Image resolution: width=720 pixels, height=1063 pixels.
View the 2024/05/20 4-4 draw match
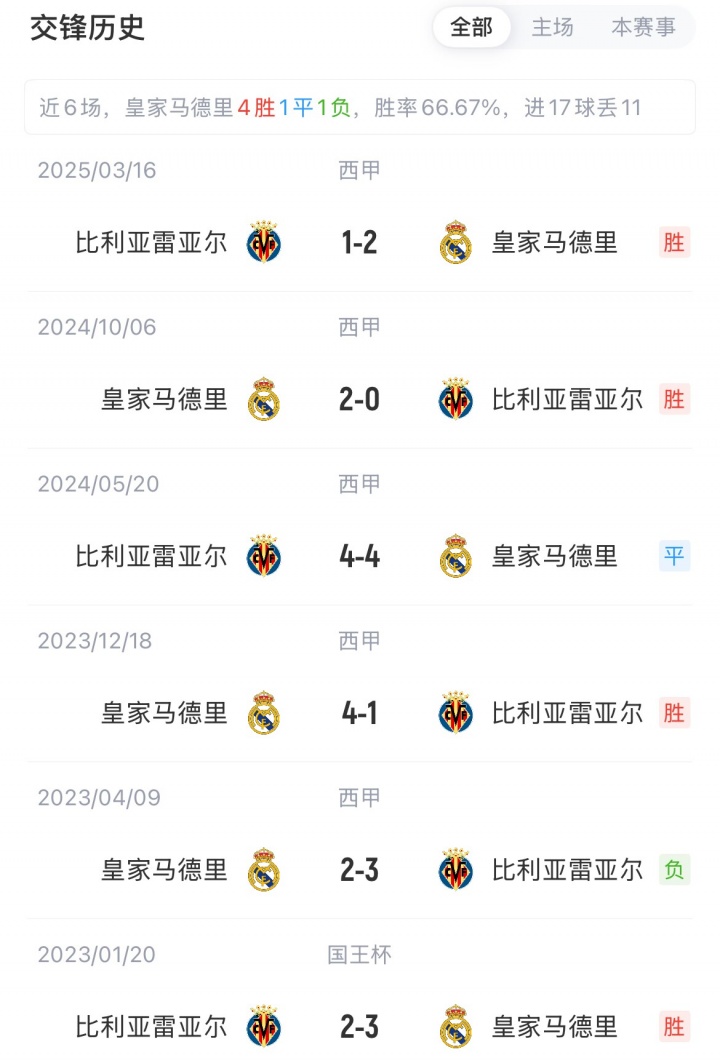[x=359, y=556]
